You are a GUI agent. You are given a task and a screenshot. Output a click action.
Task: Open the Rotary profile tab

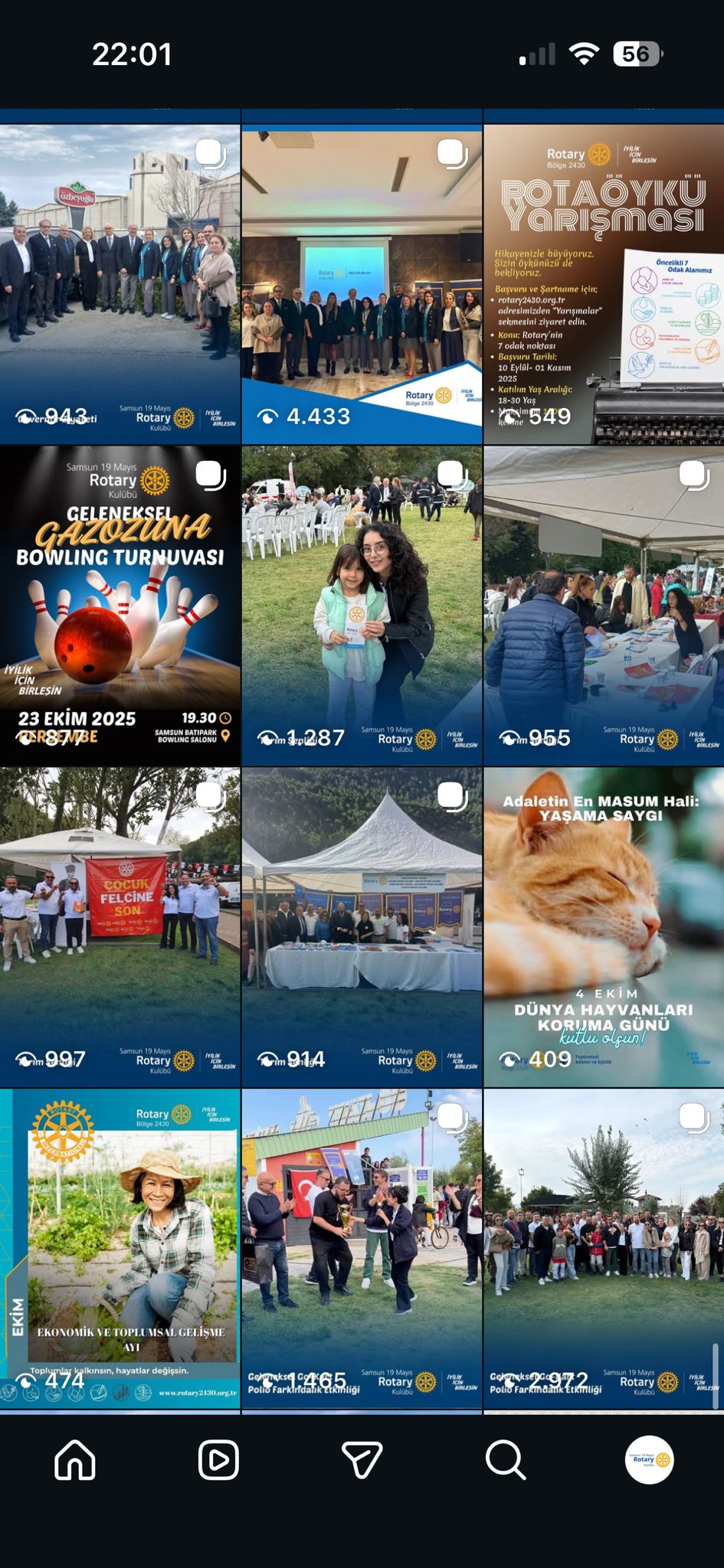click(649, 1459)
